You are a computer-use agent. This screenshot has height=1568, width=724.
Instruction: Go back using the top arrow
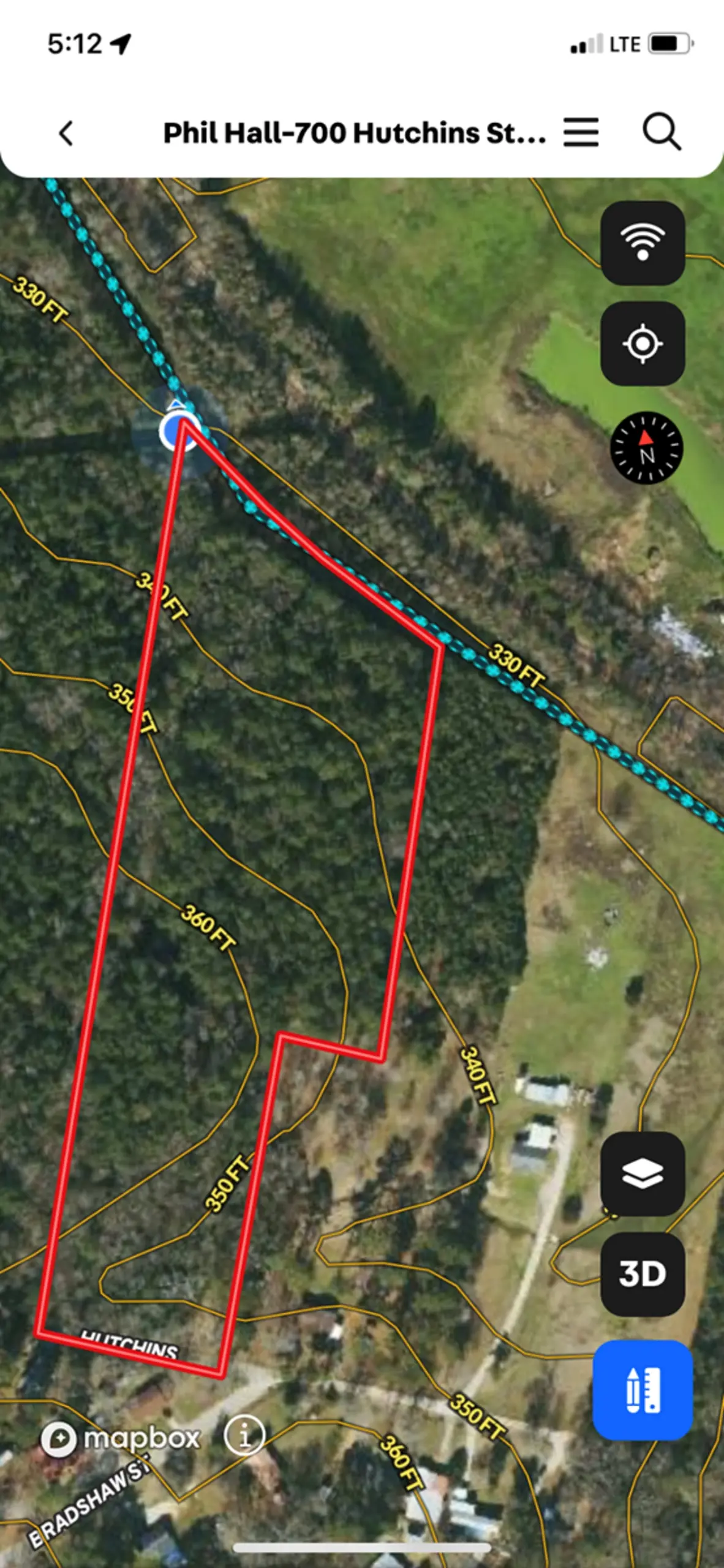pyautogui.click(x=66, y=133)
